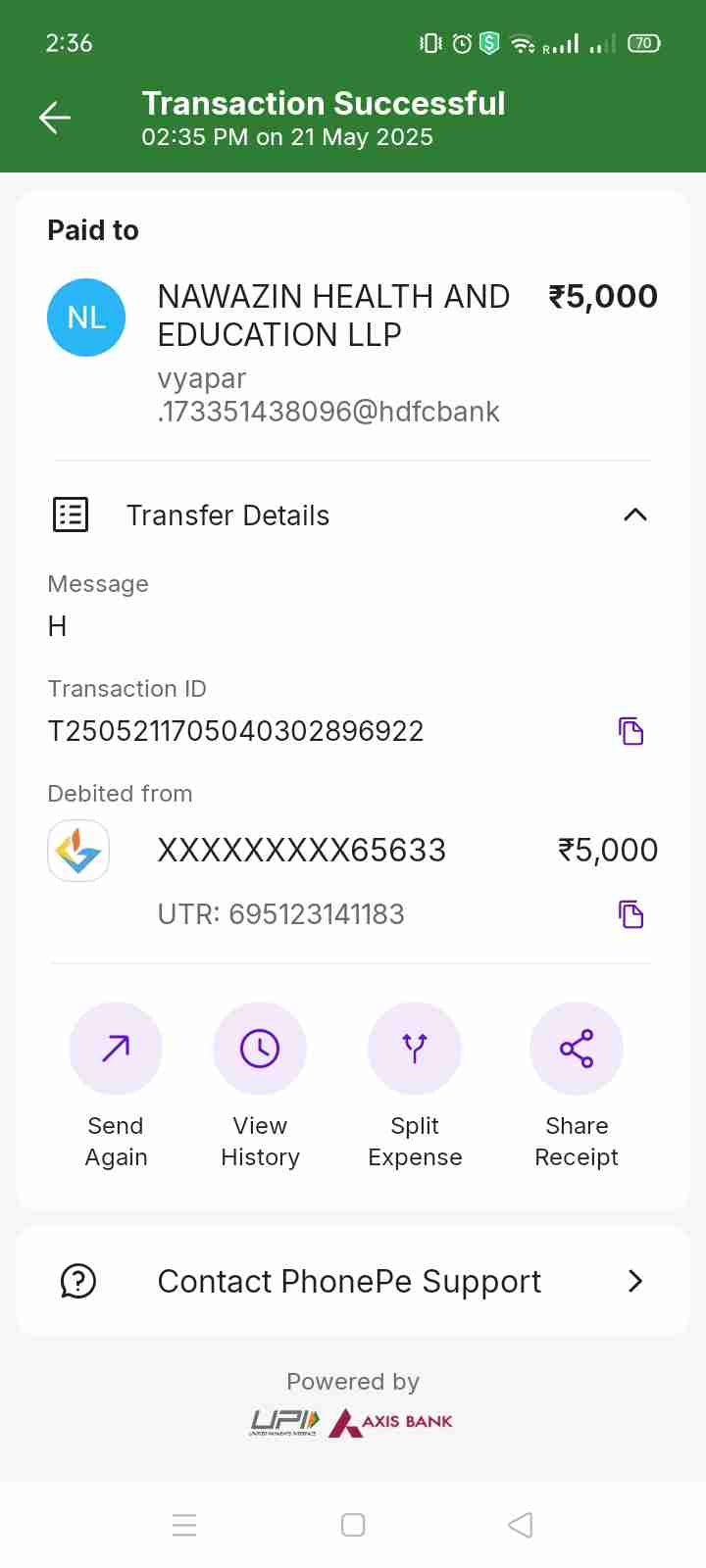Open recent apps from navigation bar
The width and height of the screenshot is (706, 1568).
click(184, 1525)
